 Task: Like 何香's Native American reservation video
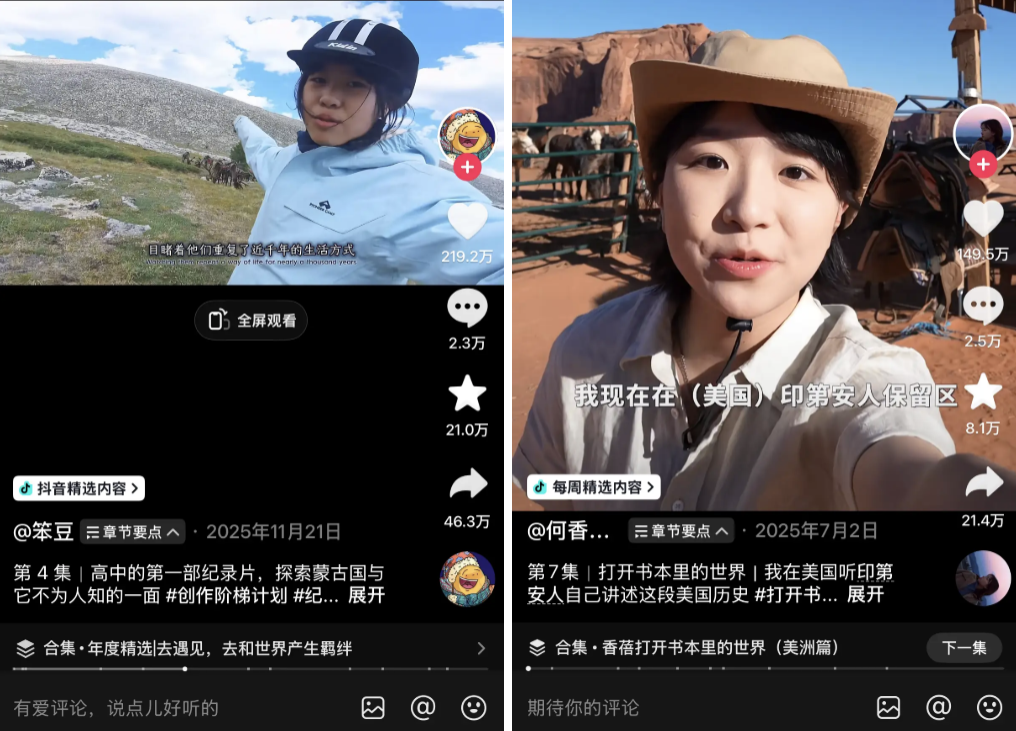[x=983, y=219]
